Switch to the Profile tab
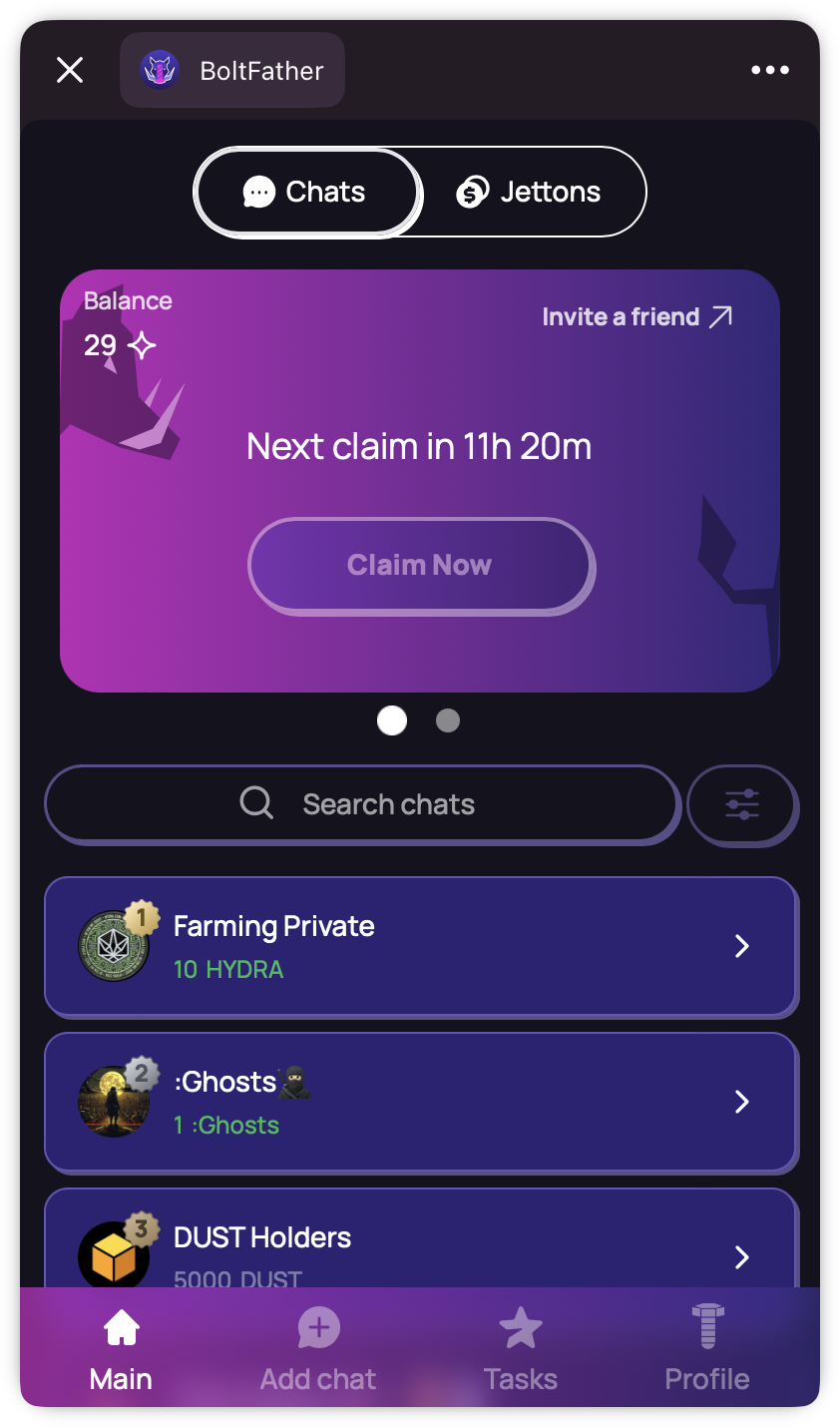 707,1351
